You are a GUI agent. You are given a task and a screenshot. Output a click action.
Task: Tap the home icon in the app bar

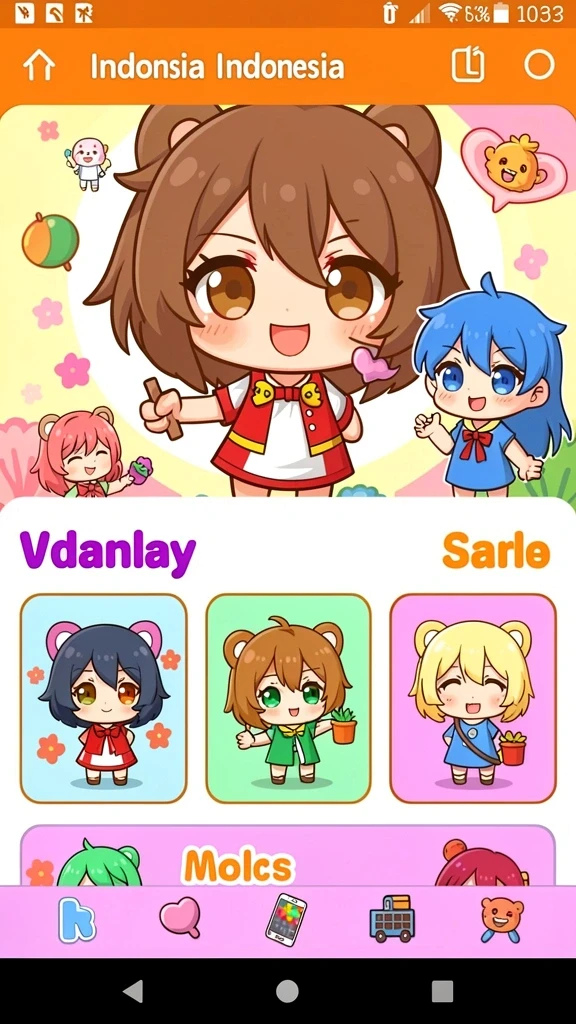(x=39, y=66)
